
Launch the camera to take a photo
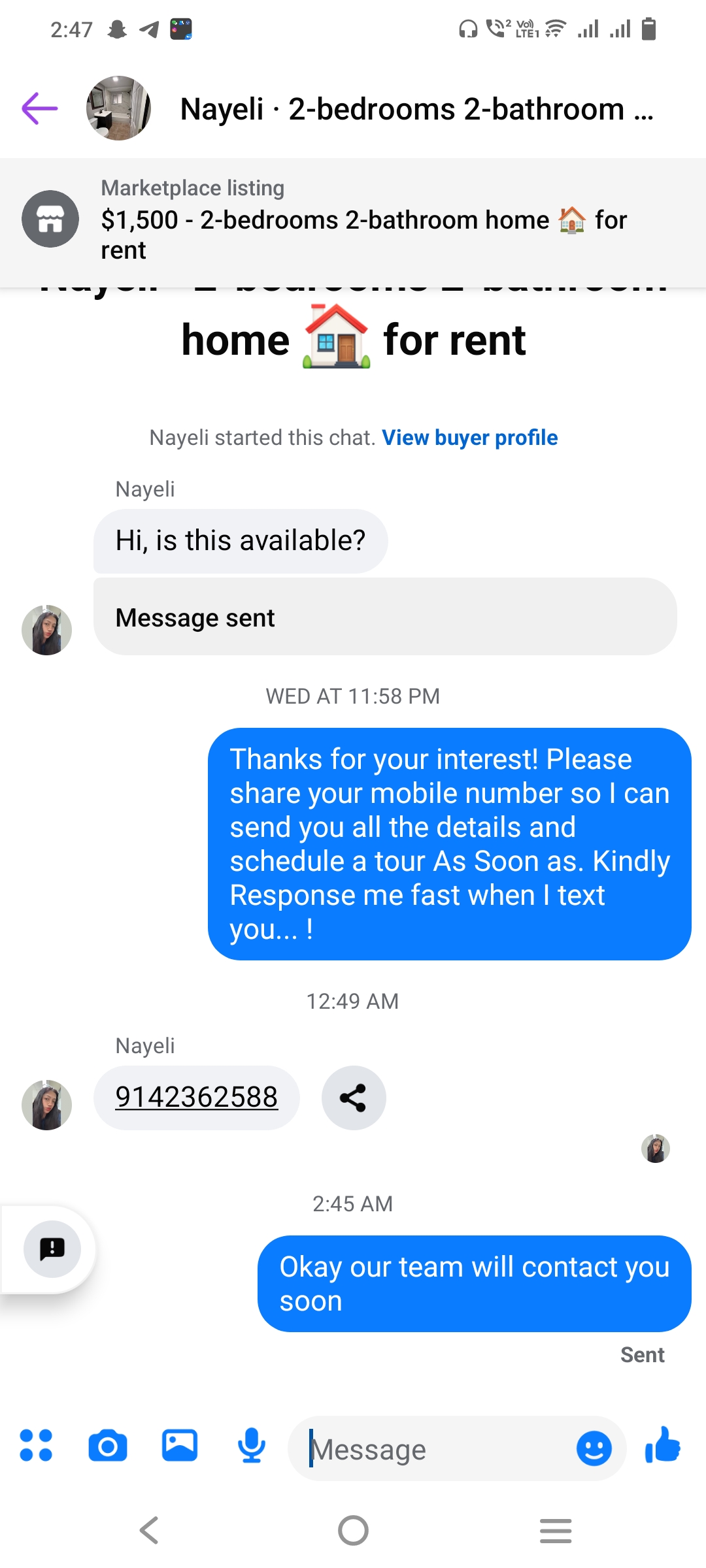(108, 1445)
